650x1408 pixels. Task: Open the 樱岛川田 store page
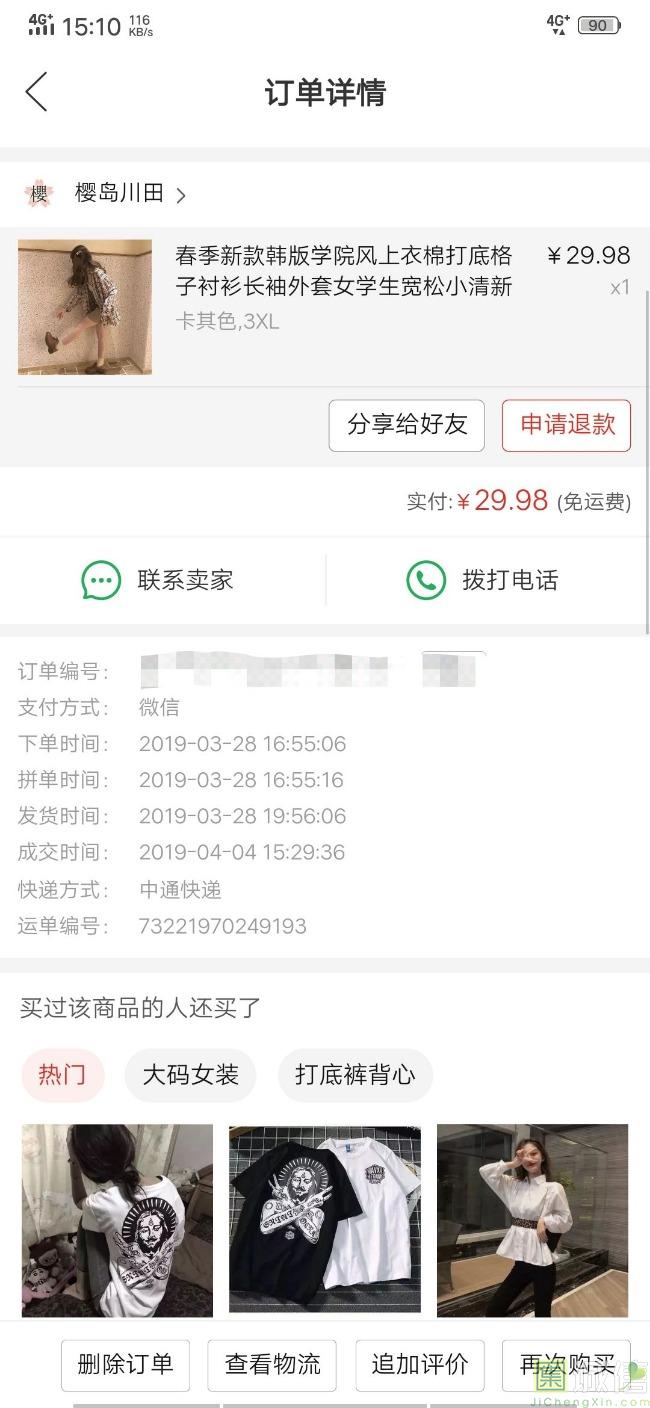pyautogui.click(x=118, y=194)
